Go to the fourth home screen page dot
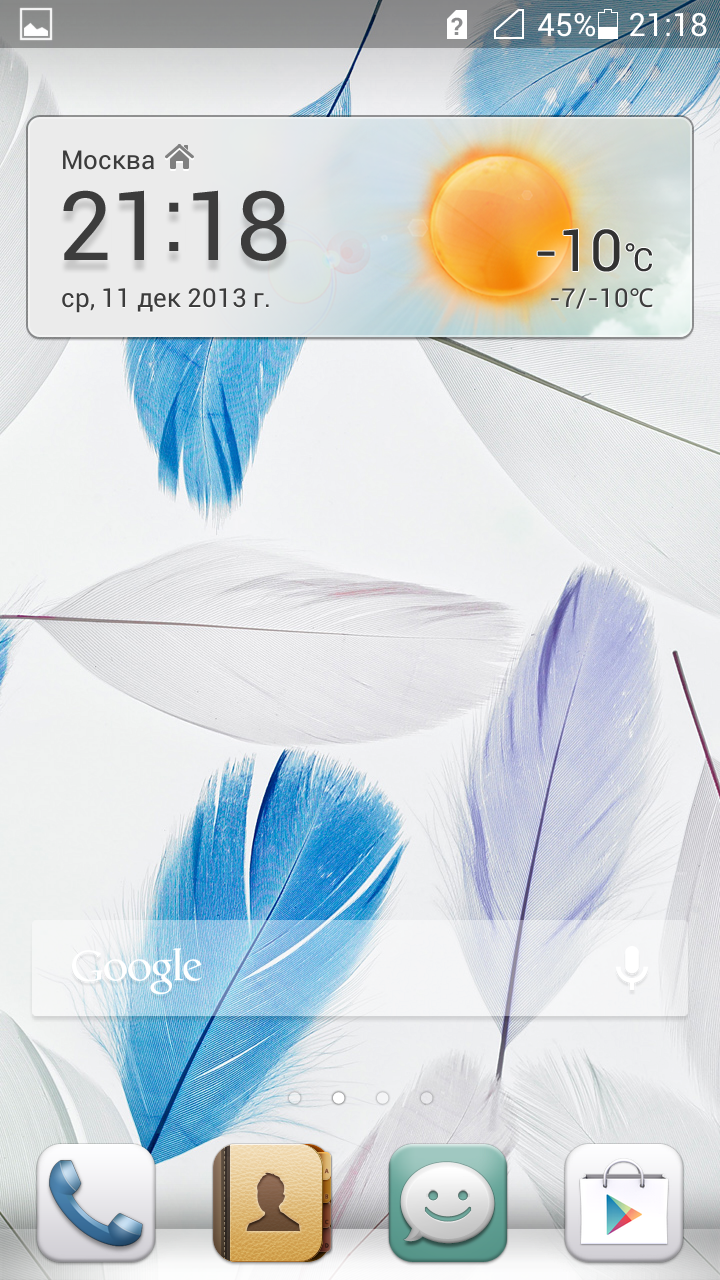The height and width of the screenshot is (1280, 720). tap(426, 1098)
